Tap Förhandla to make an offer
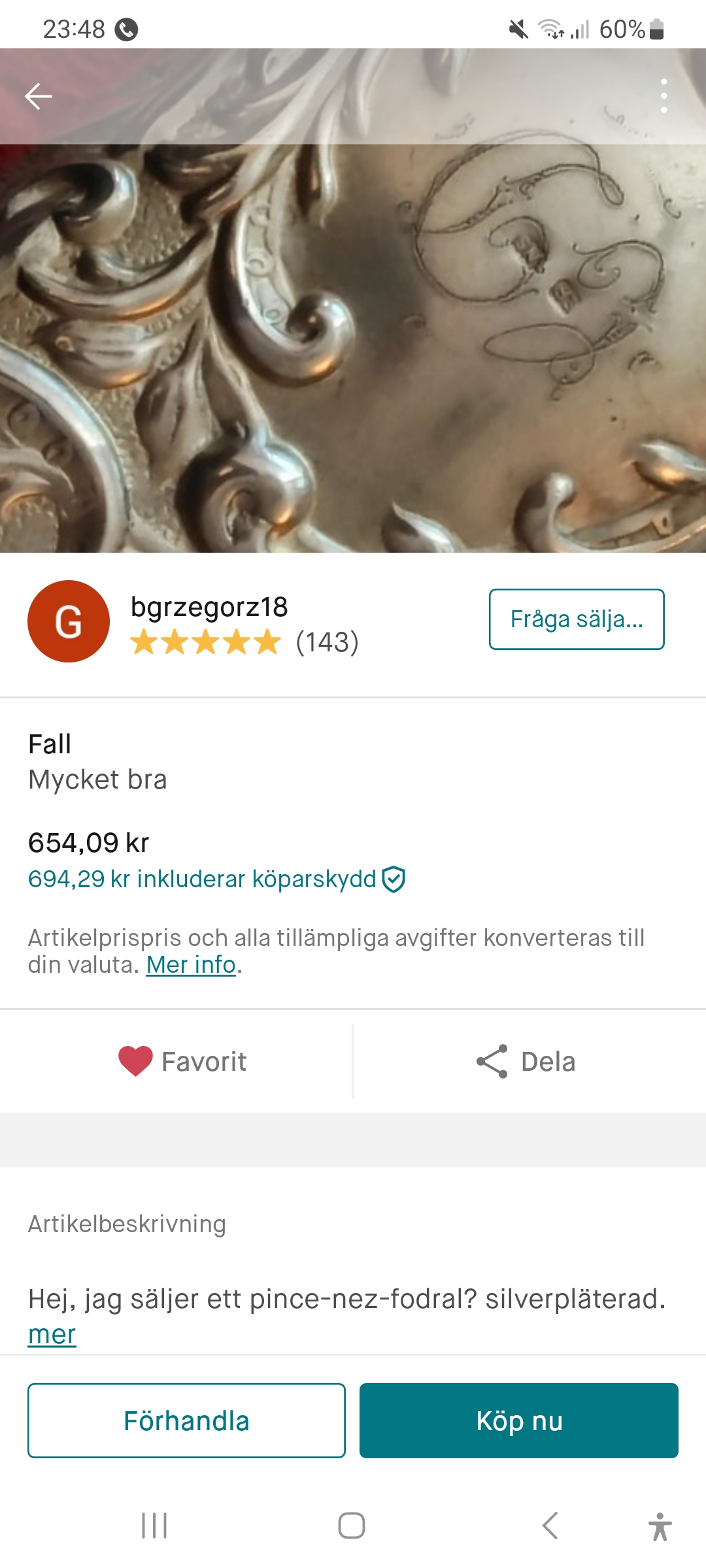Image resolution: width=706 pixels, height=1568 pixels. pyautogui.click(x=186, y=1420)
